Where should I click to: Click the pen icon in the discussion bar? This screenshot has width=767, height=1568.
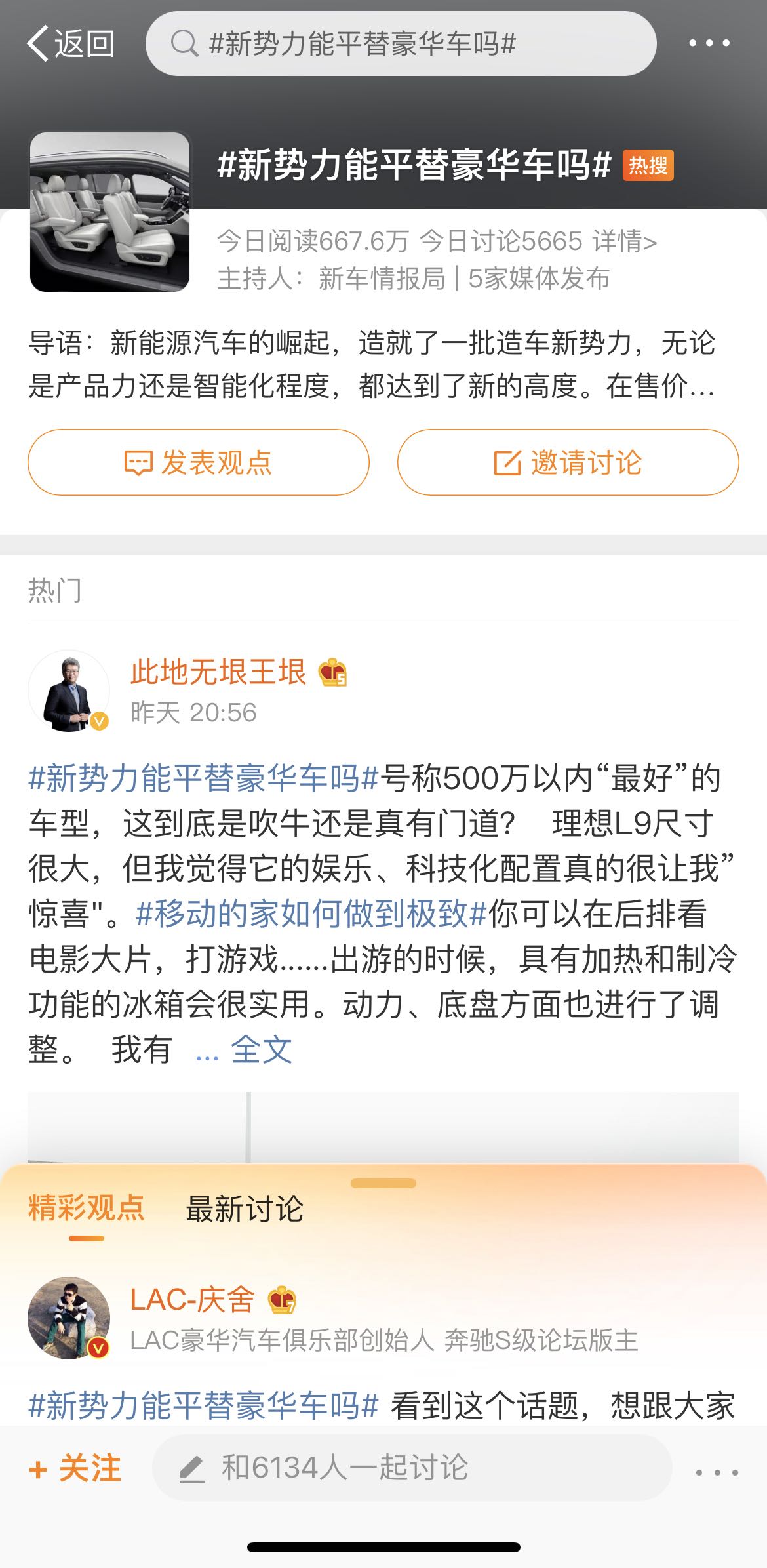(x=190, y=1469)
